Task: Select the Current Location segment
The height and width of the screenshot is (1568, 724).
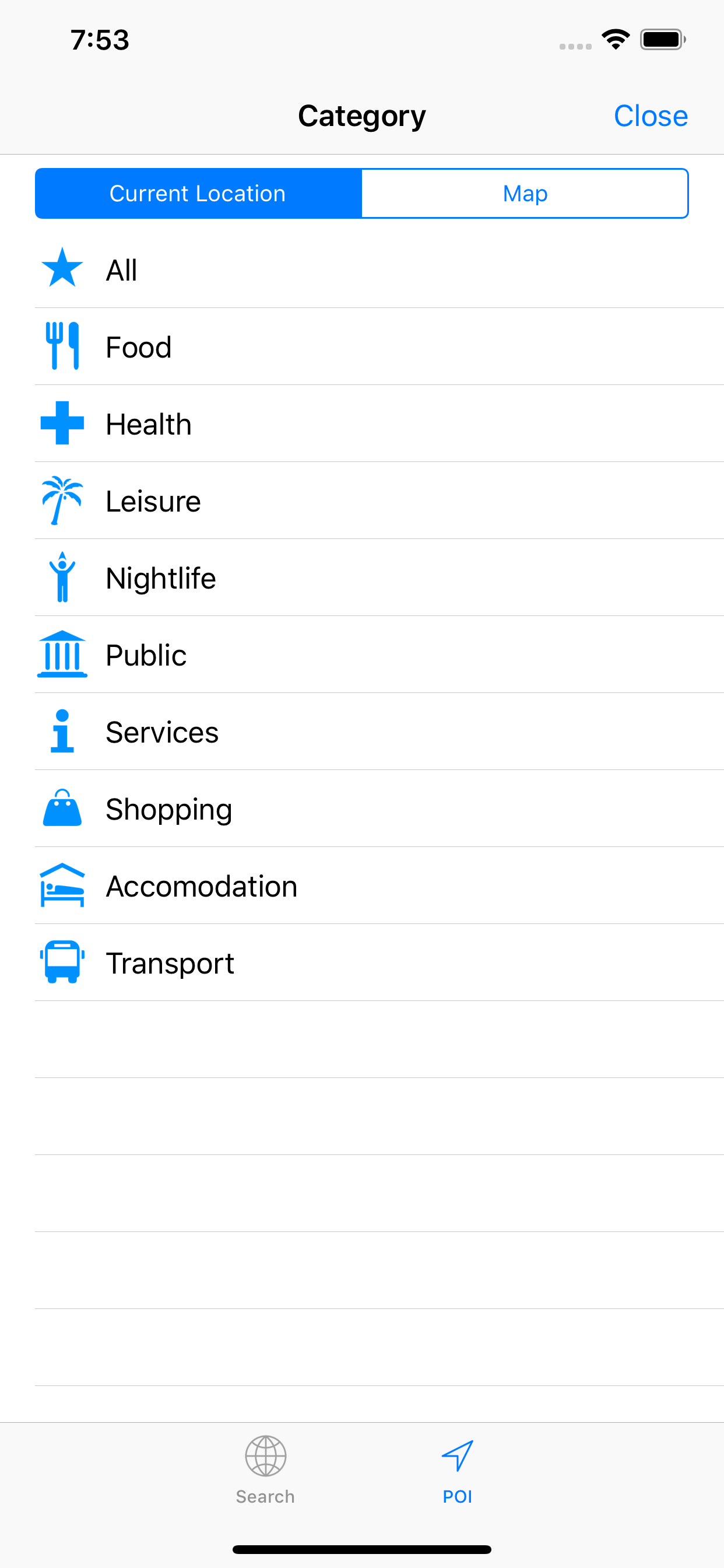Action: click(198, 194)
